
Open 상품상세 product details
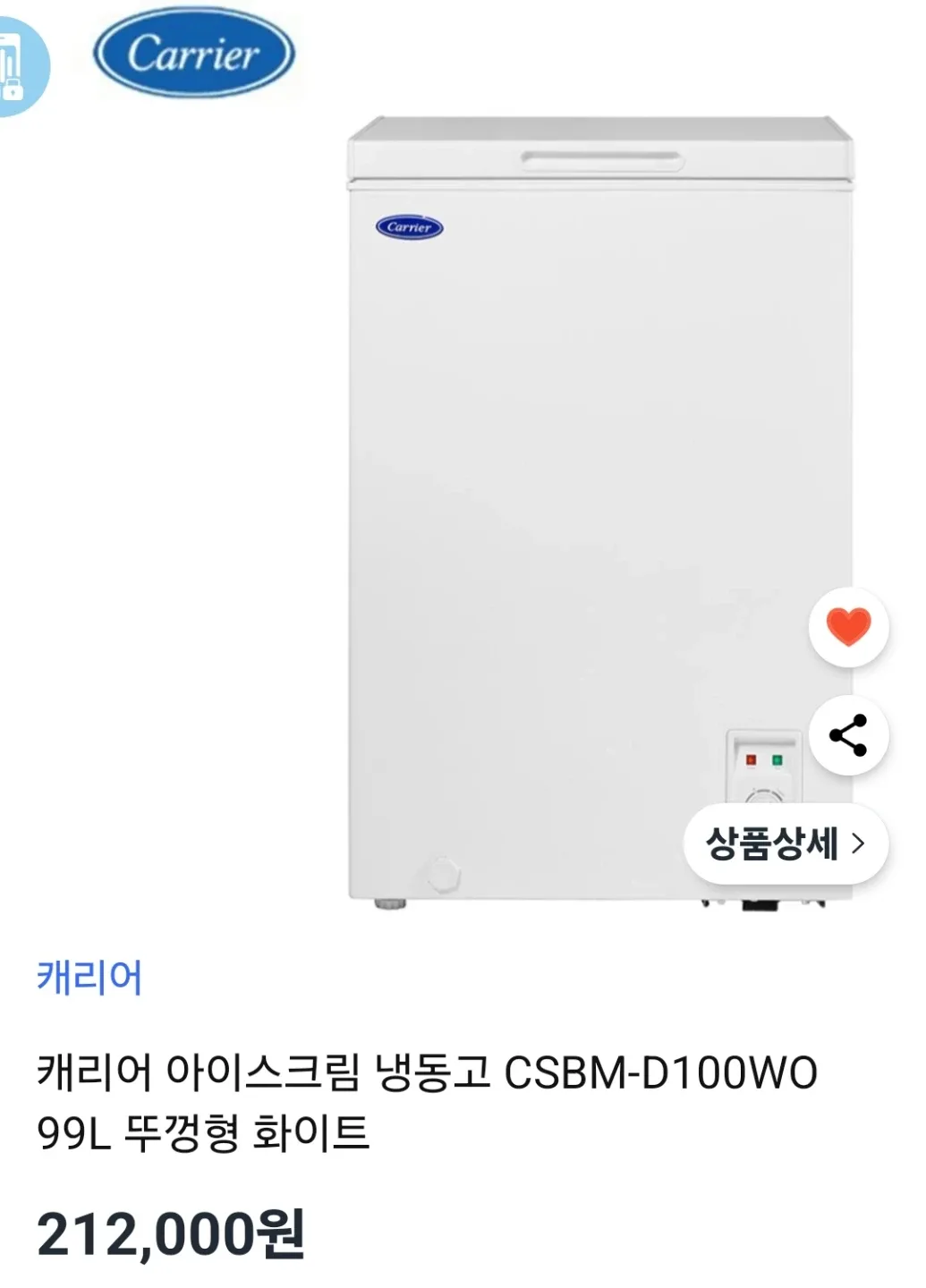(x=785, y=843)
